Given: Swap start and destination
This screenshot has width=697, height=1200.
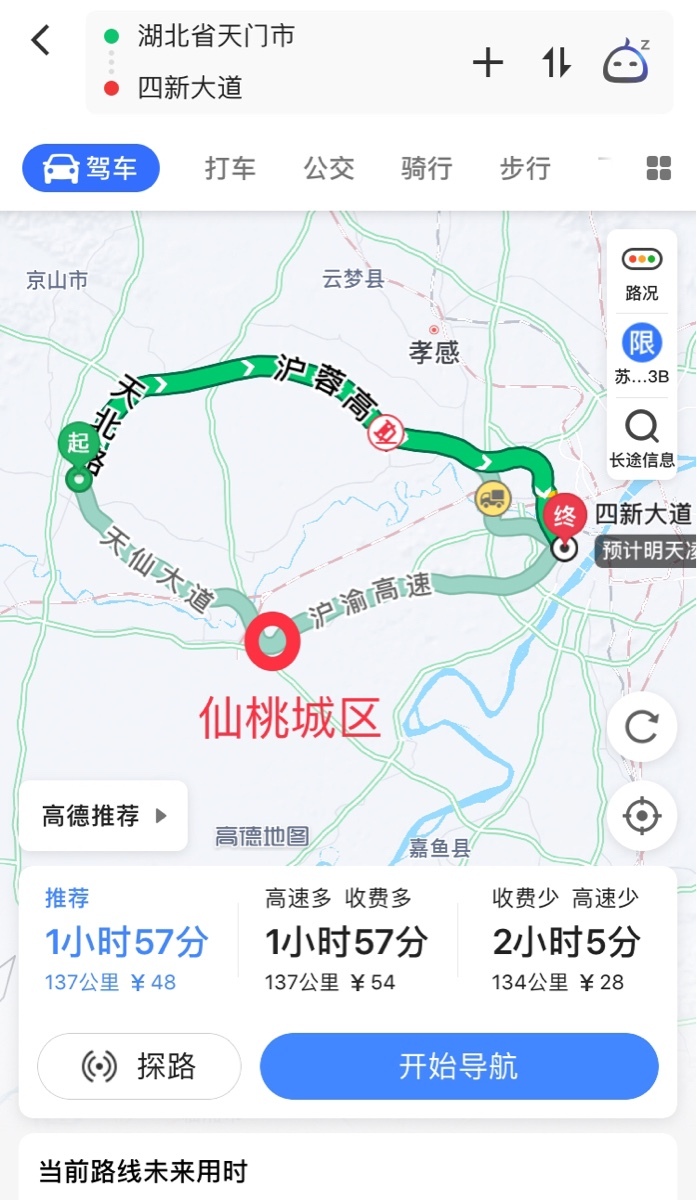Looking at the screenshot, I should [x=557, y=63].
